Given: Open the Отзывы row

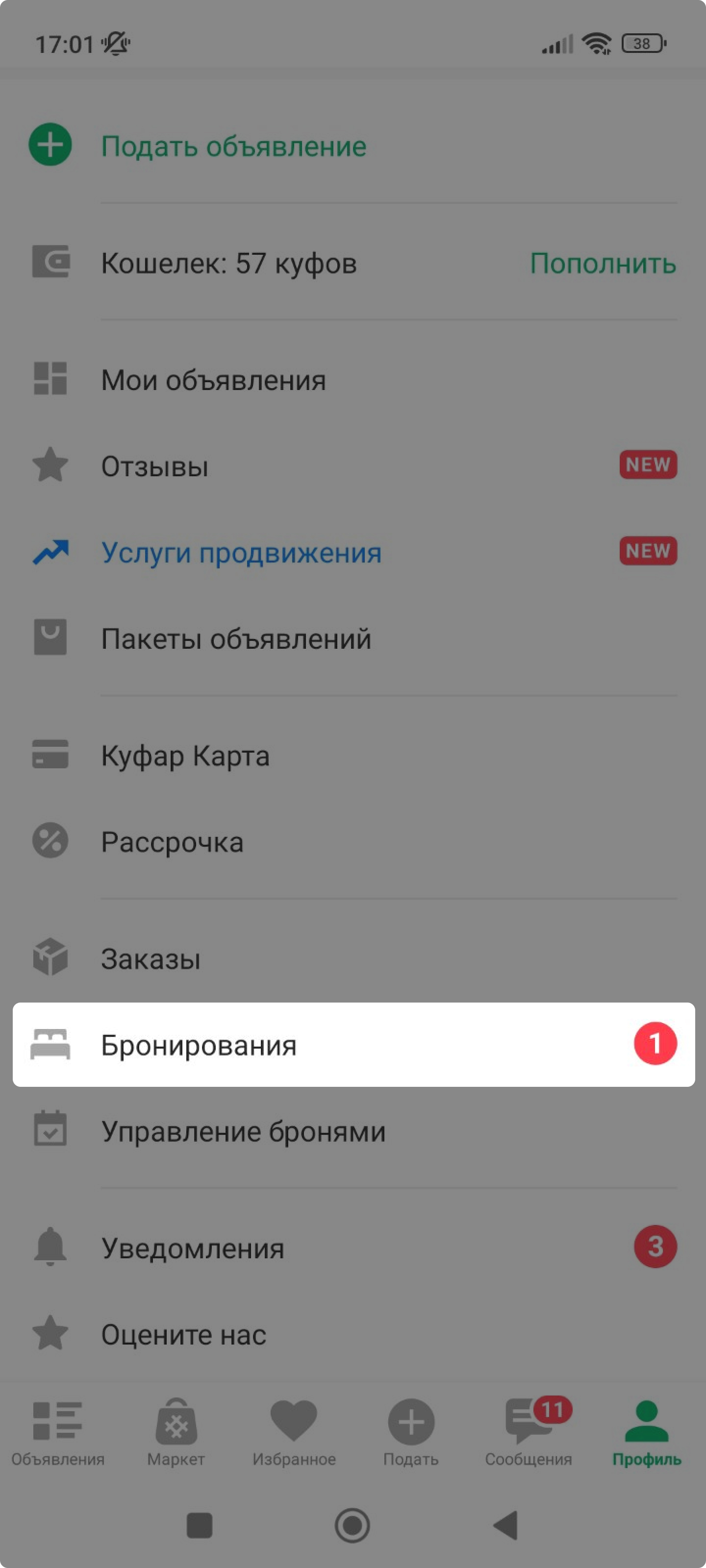Looking at the screenshot, I should [353, 465].
